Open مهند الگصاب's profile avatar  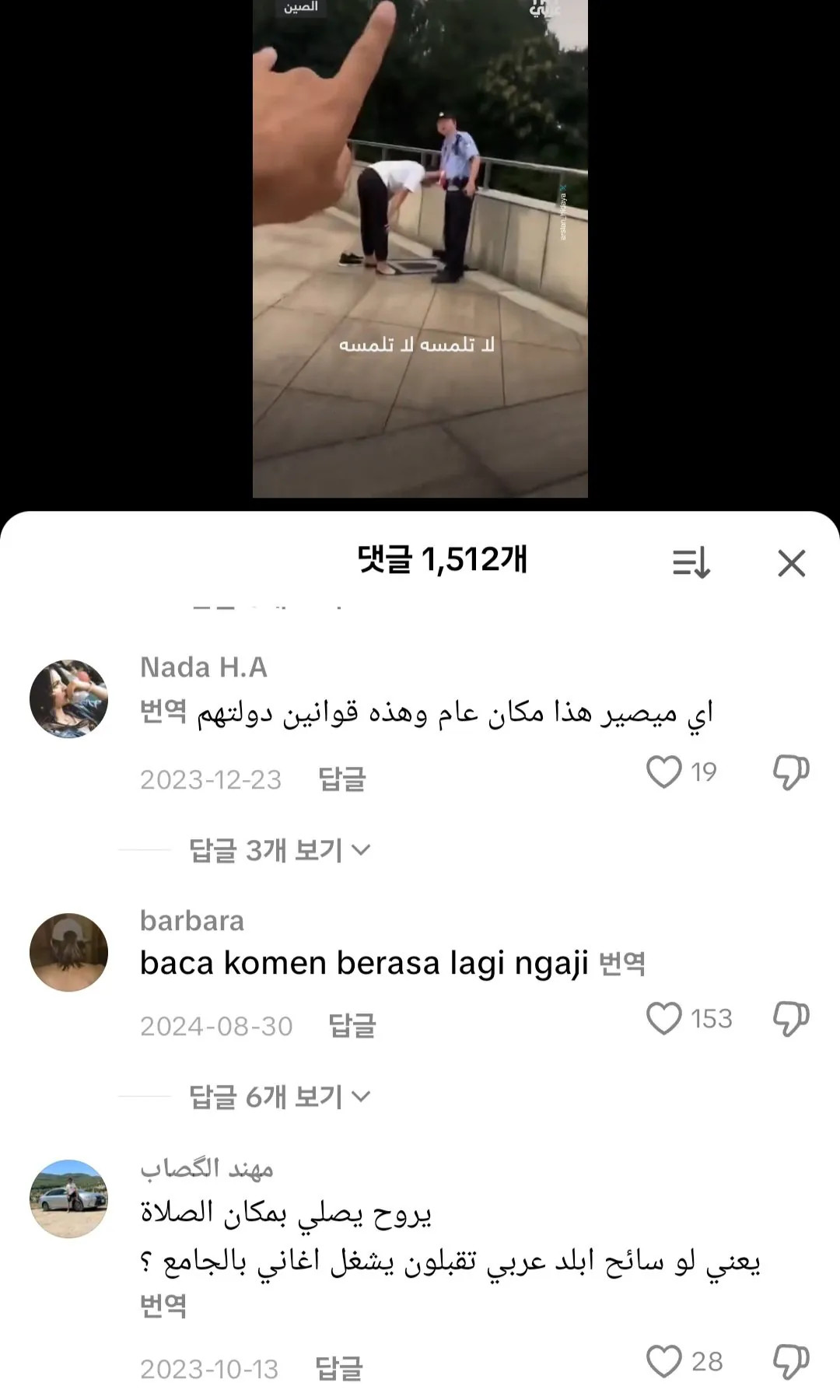tap(68, 1199)
